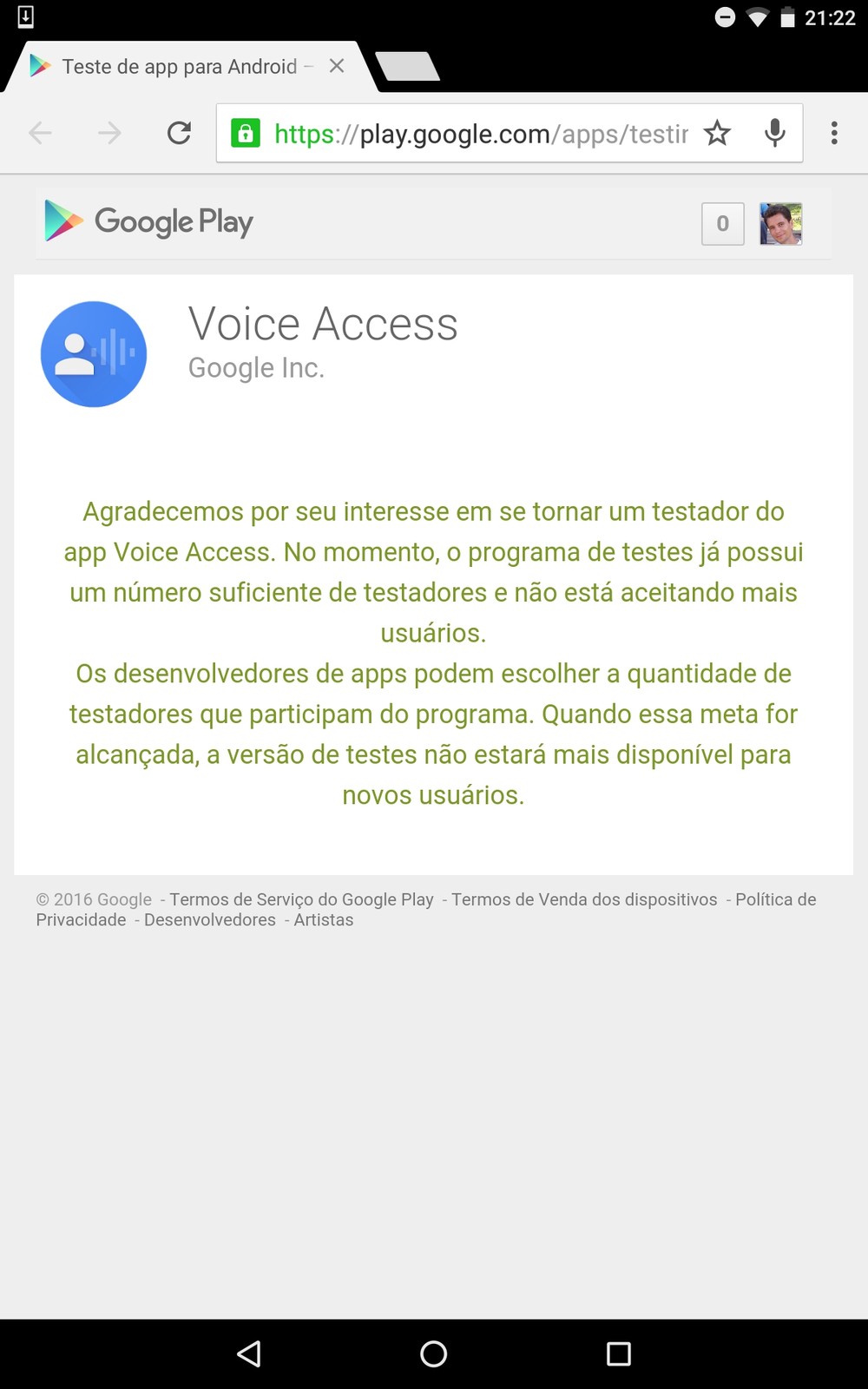This screenshot has height=1389, width=868.
Task: Bookmark this page with the star
Action: coord(717,134)
